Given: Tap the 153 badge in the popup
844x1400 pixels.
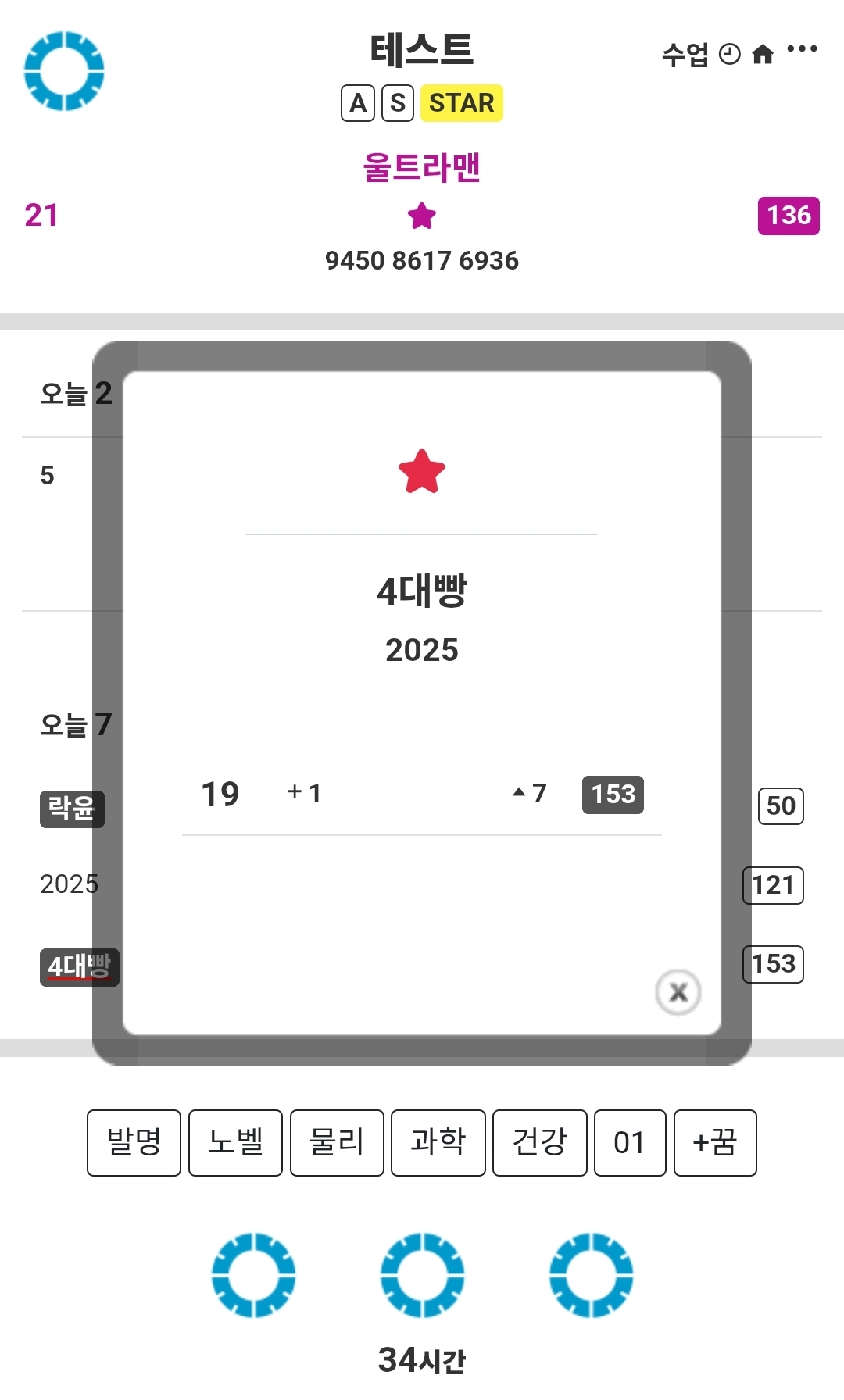Looking at the screenshot, I should tap(613, 795).
